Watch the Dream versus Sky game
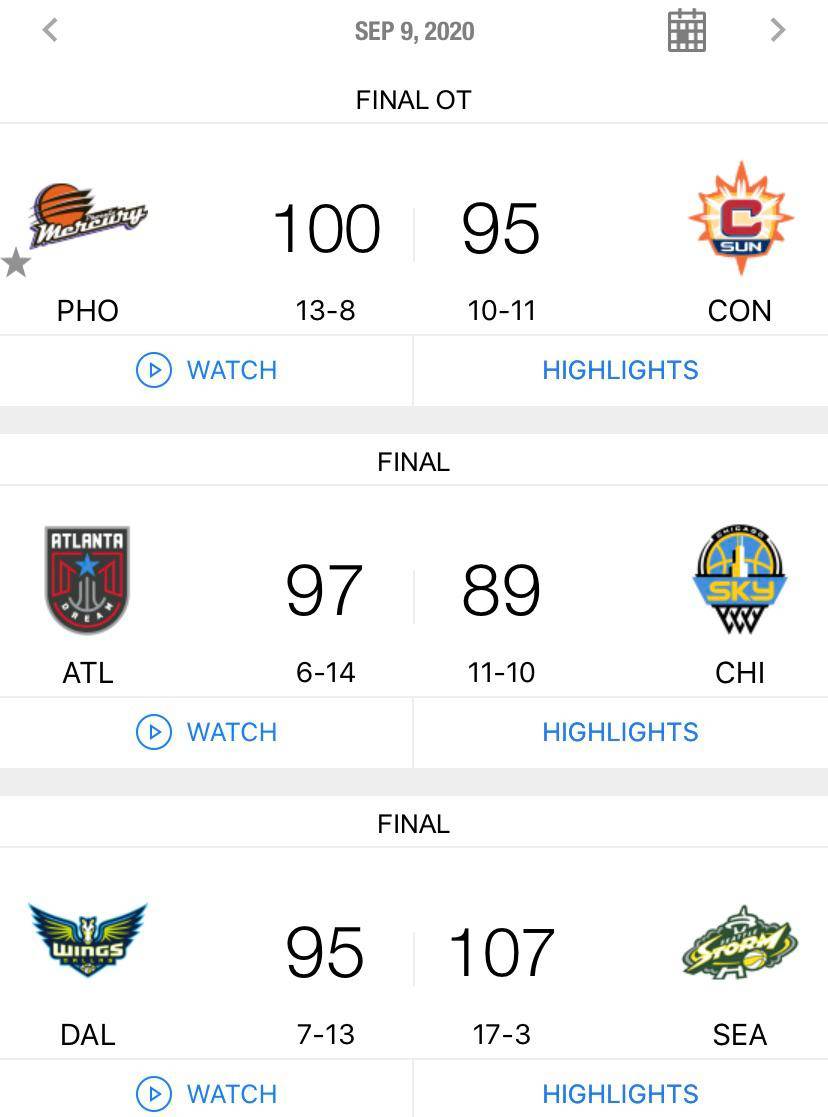This screenshot has height=1117, width=828. [206, 732]
